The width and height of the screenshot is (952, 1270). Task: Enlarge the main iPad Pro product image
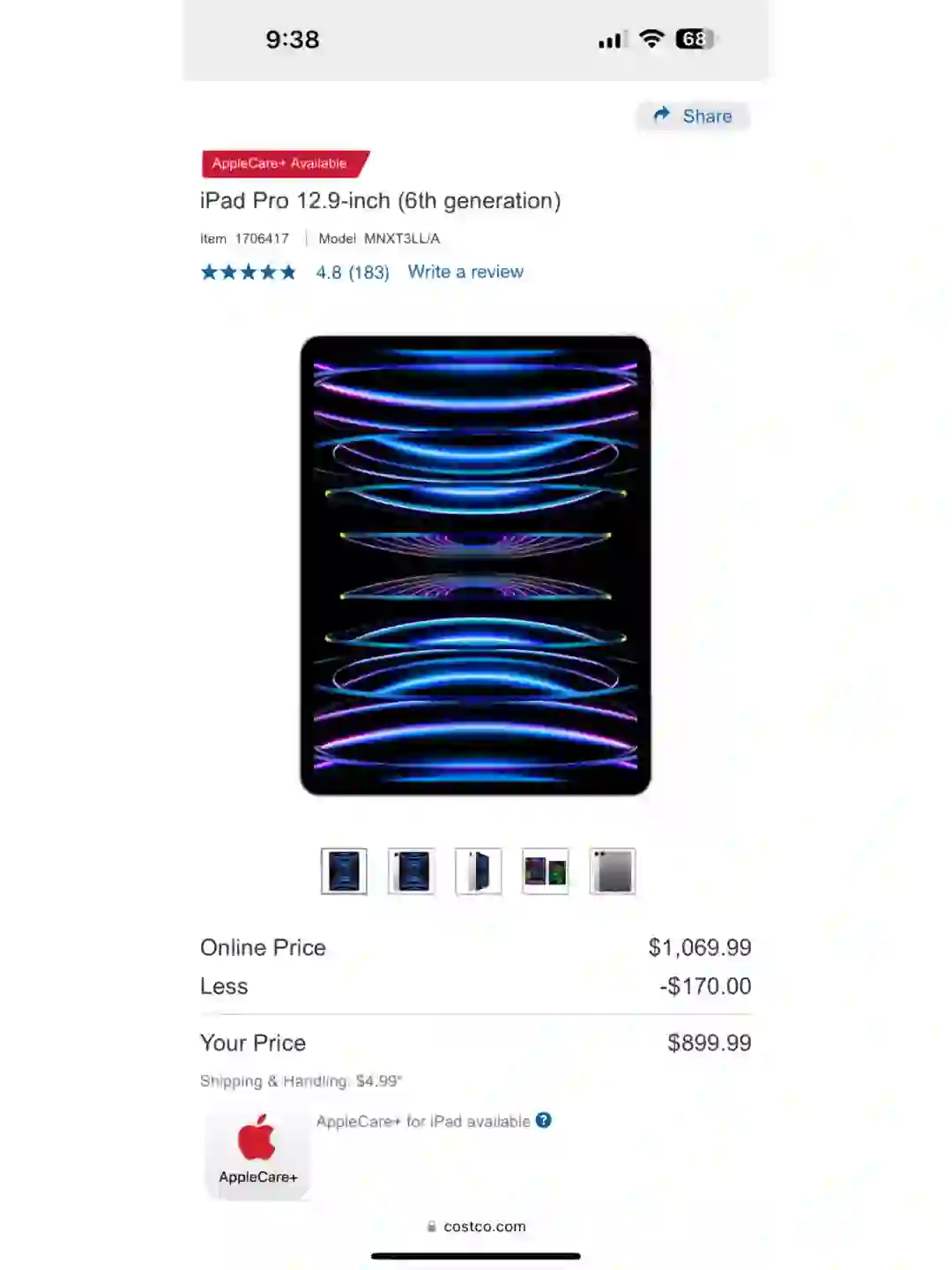pyautogui.click(x=475, y=565)
